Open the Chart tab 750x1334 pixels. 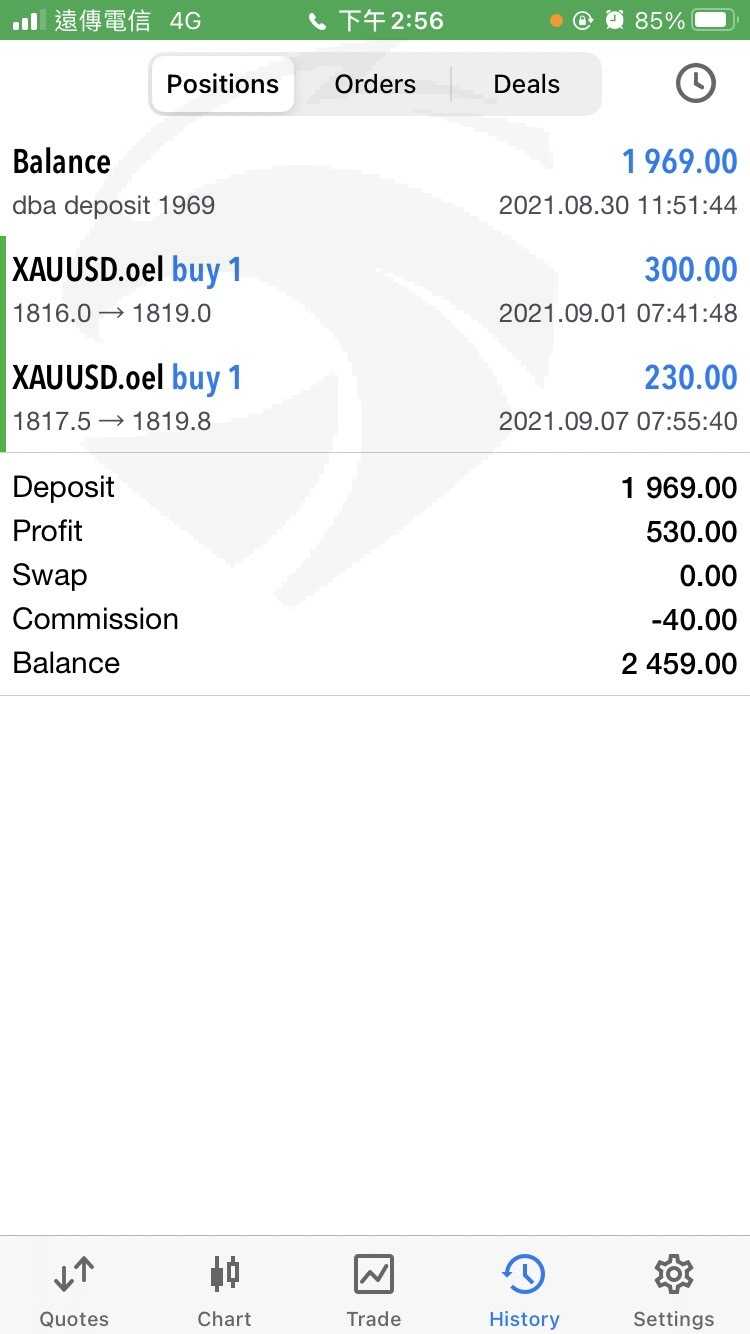pos(224,1290)
